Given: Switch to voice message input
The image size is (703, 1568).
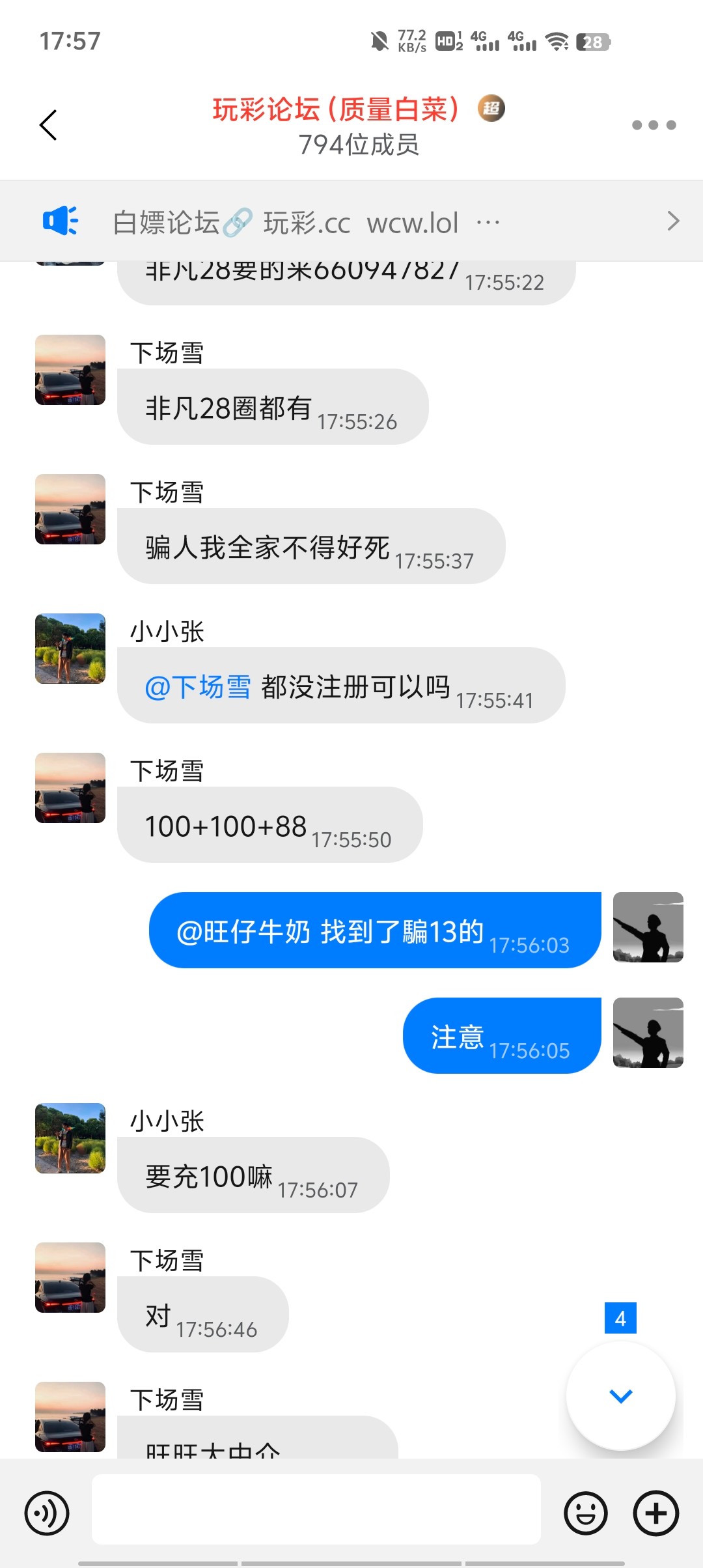Looking at the screenshot, I should click(x=47, y=1513).
